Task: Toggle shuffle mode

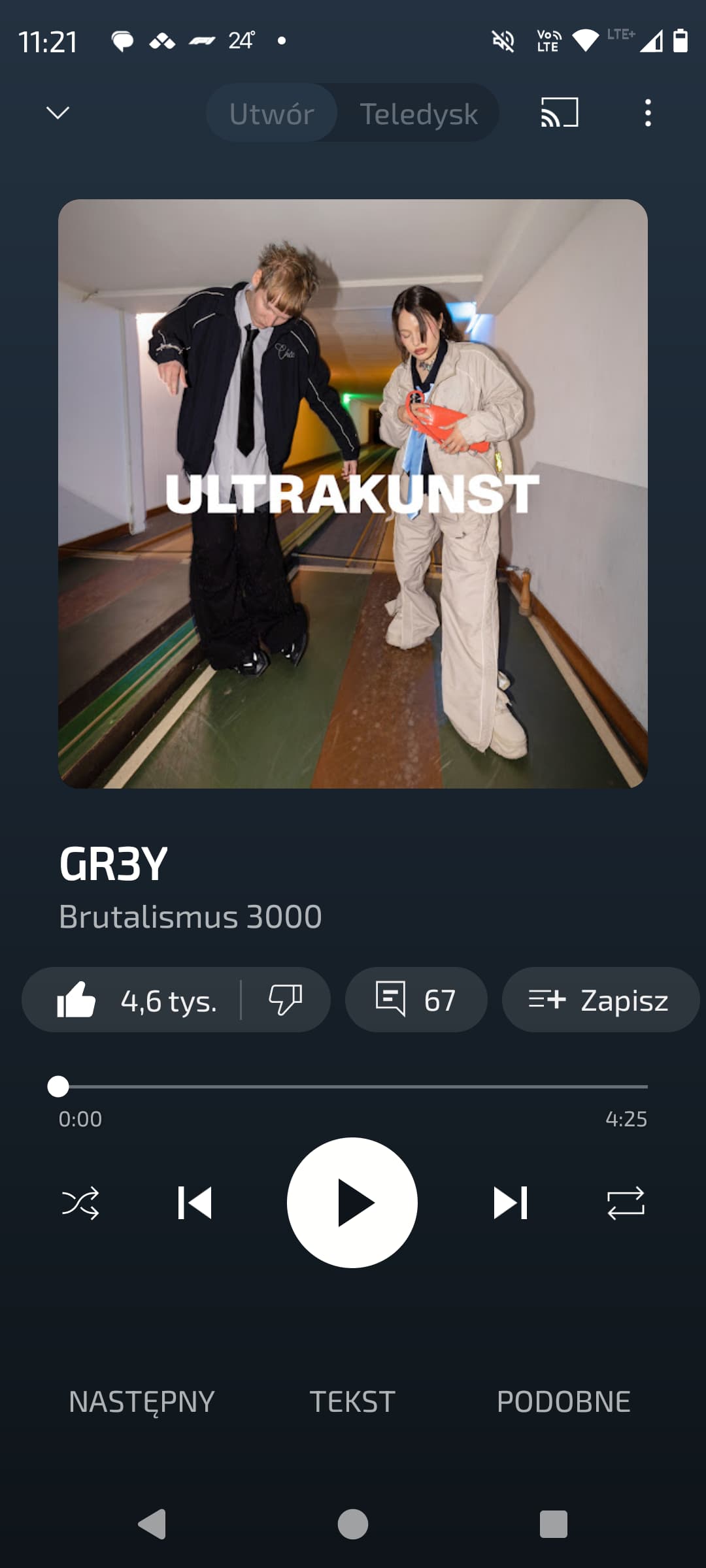Action: (80, 1203)
